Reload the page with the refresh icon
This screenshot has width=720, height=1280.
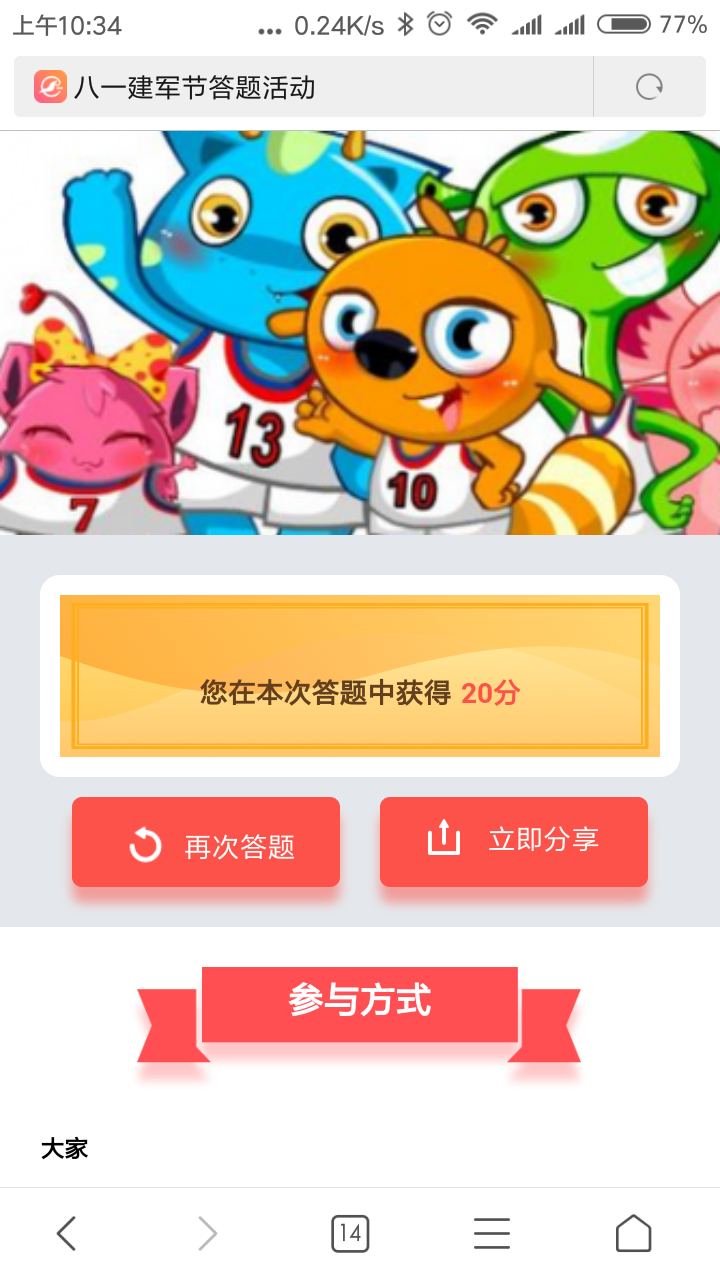[650, 88]
